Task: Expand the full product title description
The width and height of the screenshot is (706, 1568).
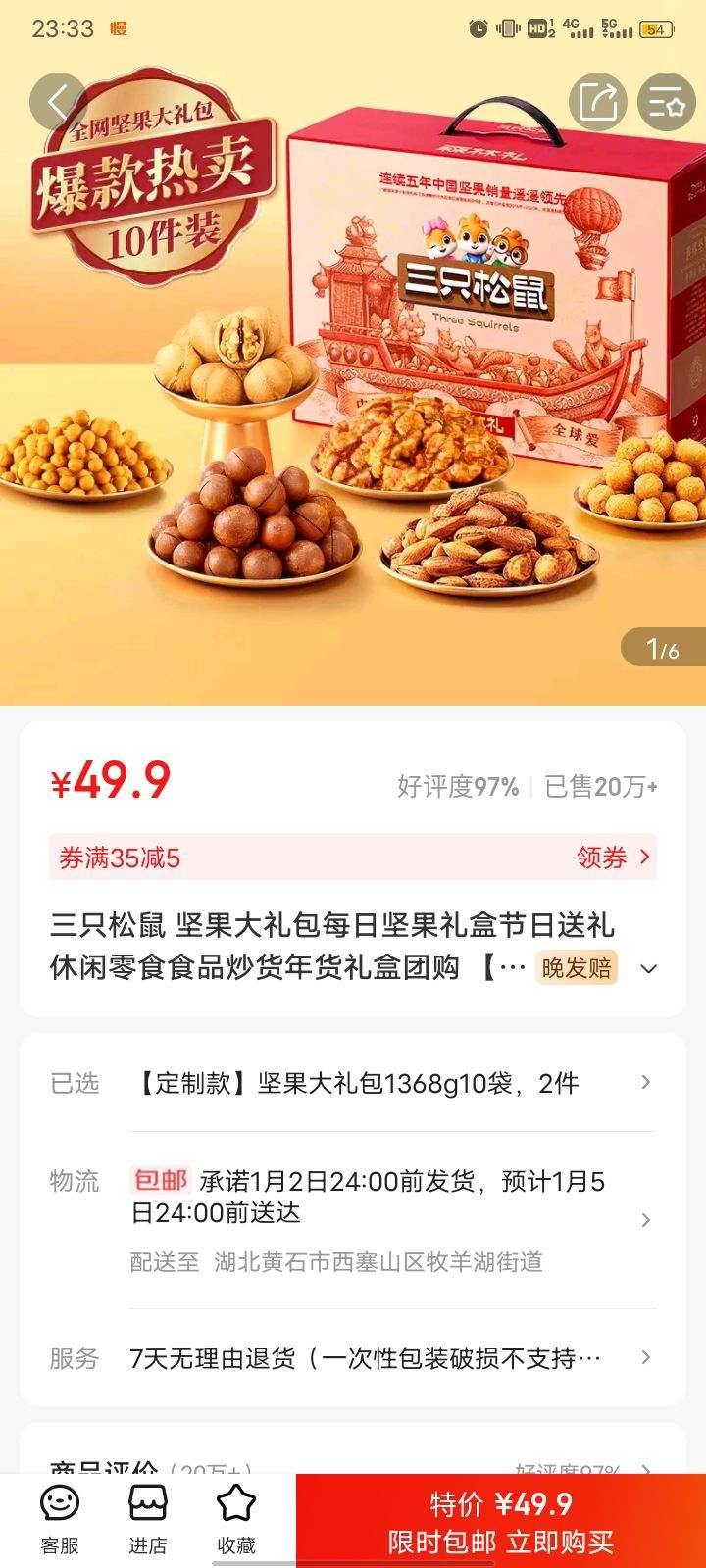Action: click(x=647, y=968)
